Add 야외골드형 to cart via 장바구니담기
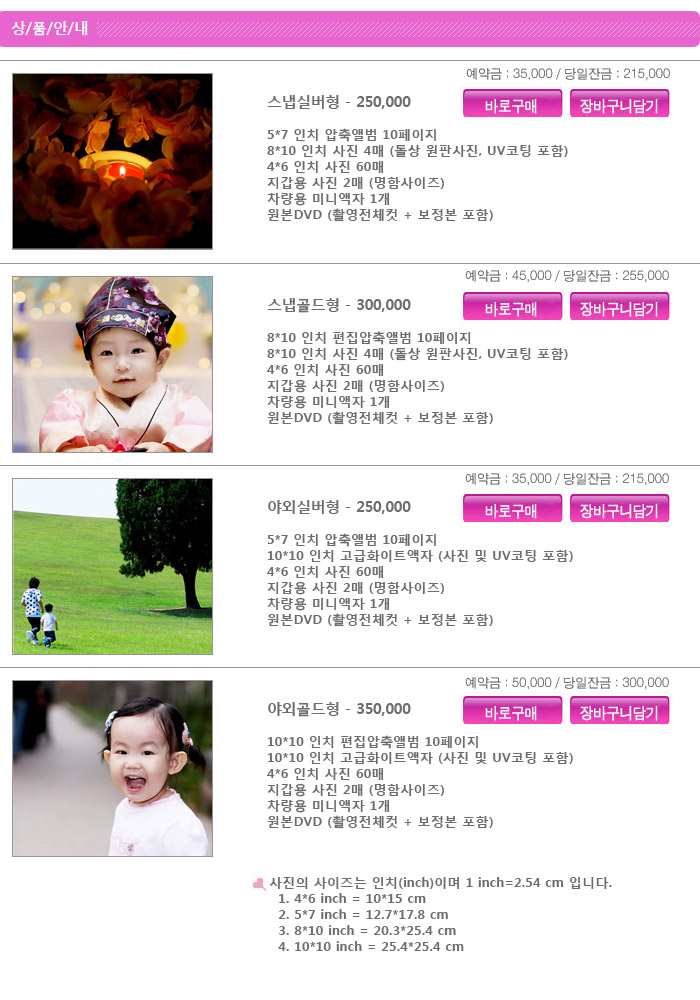700x1000 pixels. pyautogui.click(x=619, y=711)
